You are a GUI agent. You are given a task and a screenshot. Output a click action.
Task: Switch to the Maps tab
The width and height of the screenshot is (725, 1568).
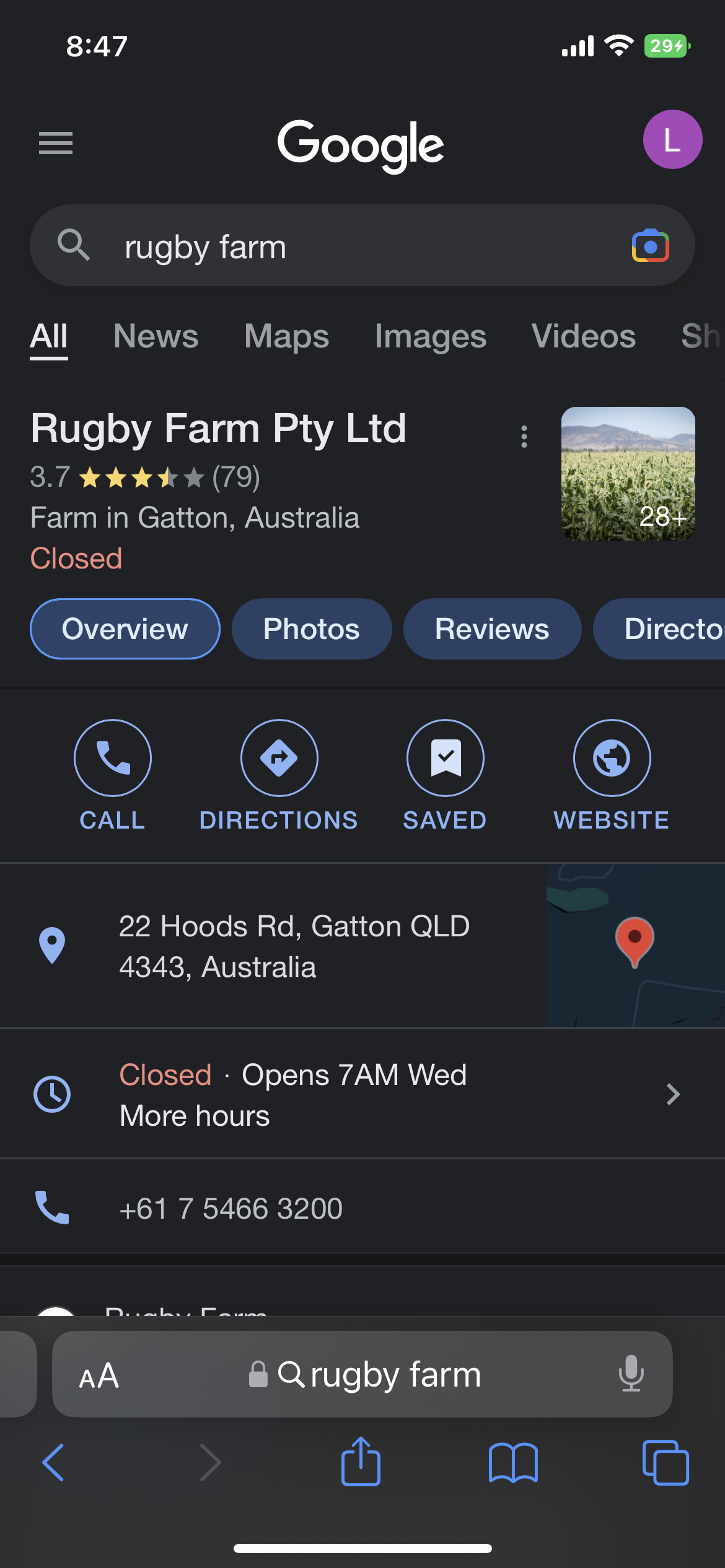pos(286,336)
